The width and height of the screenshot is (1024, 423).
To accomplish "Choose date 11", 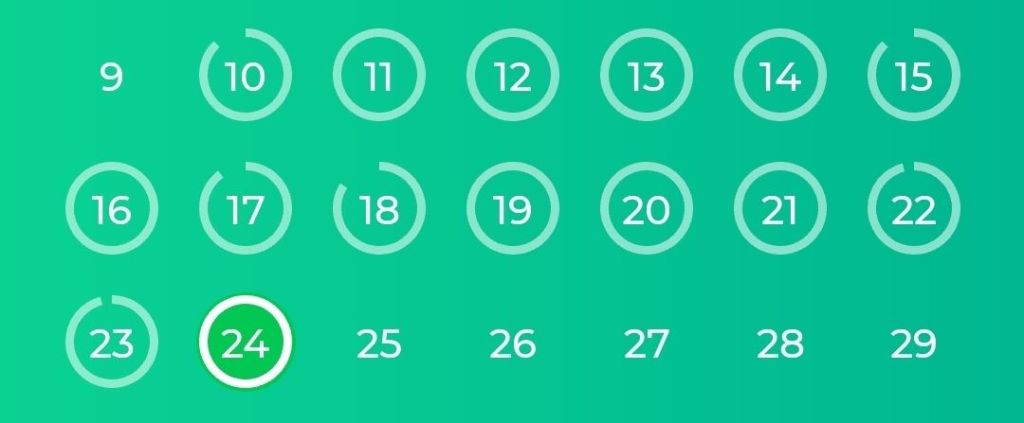I will pos(379,76).
